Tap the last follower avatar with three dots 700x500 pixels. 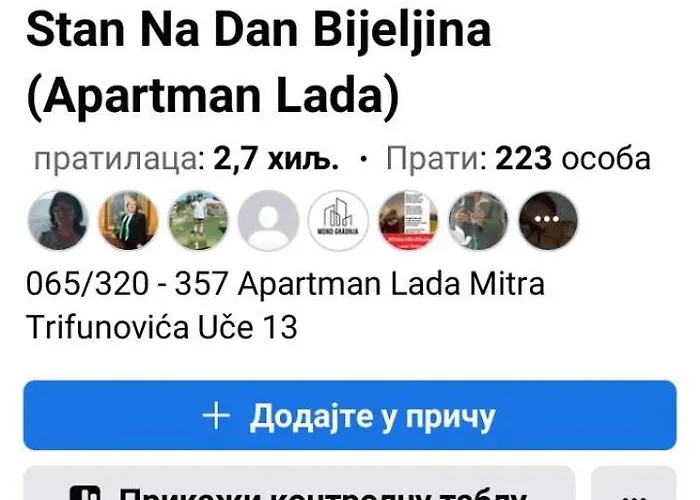coord(548,220)
